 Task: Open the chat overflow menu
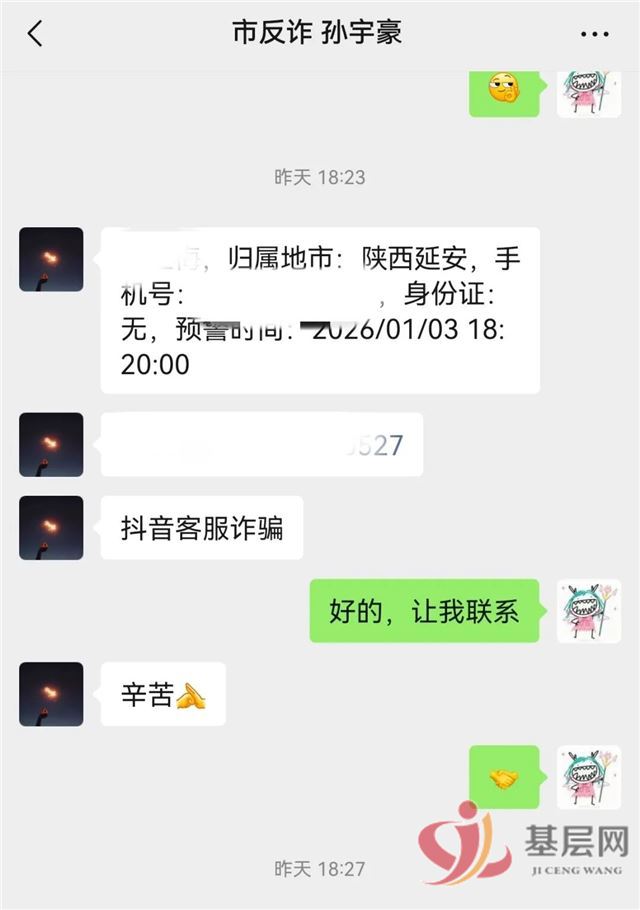[x=594, y=34]
